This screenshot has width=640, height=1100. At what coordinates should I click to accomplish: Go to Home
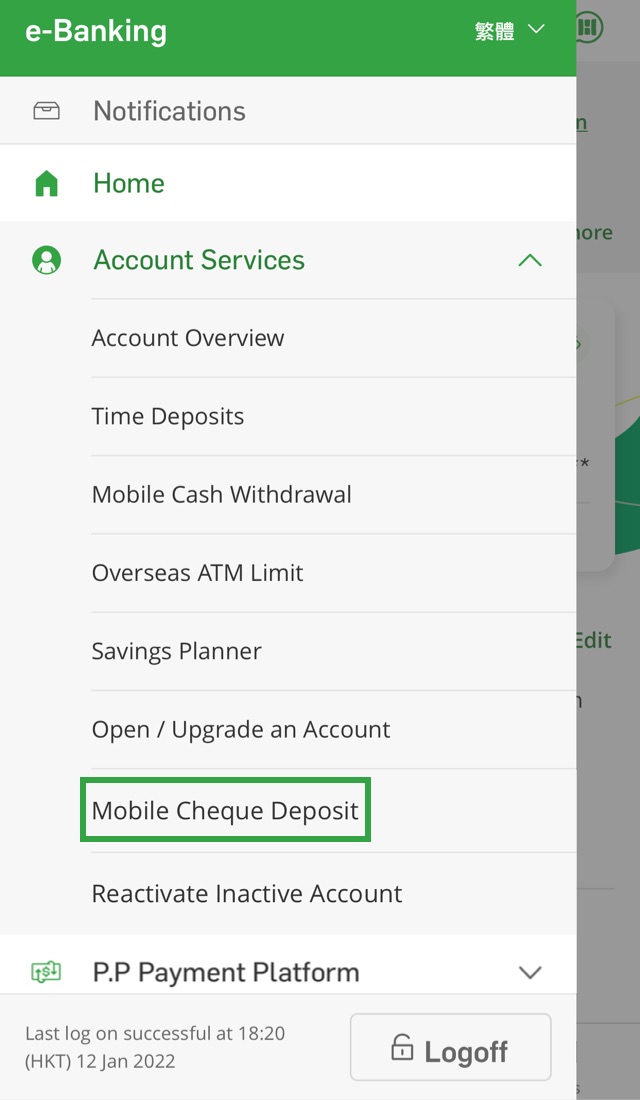coord(288,183)
